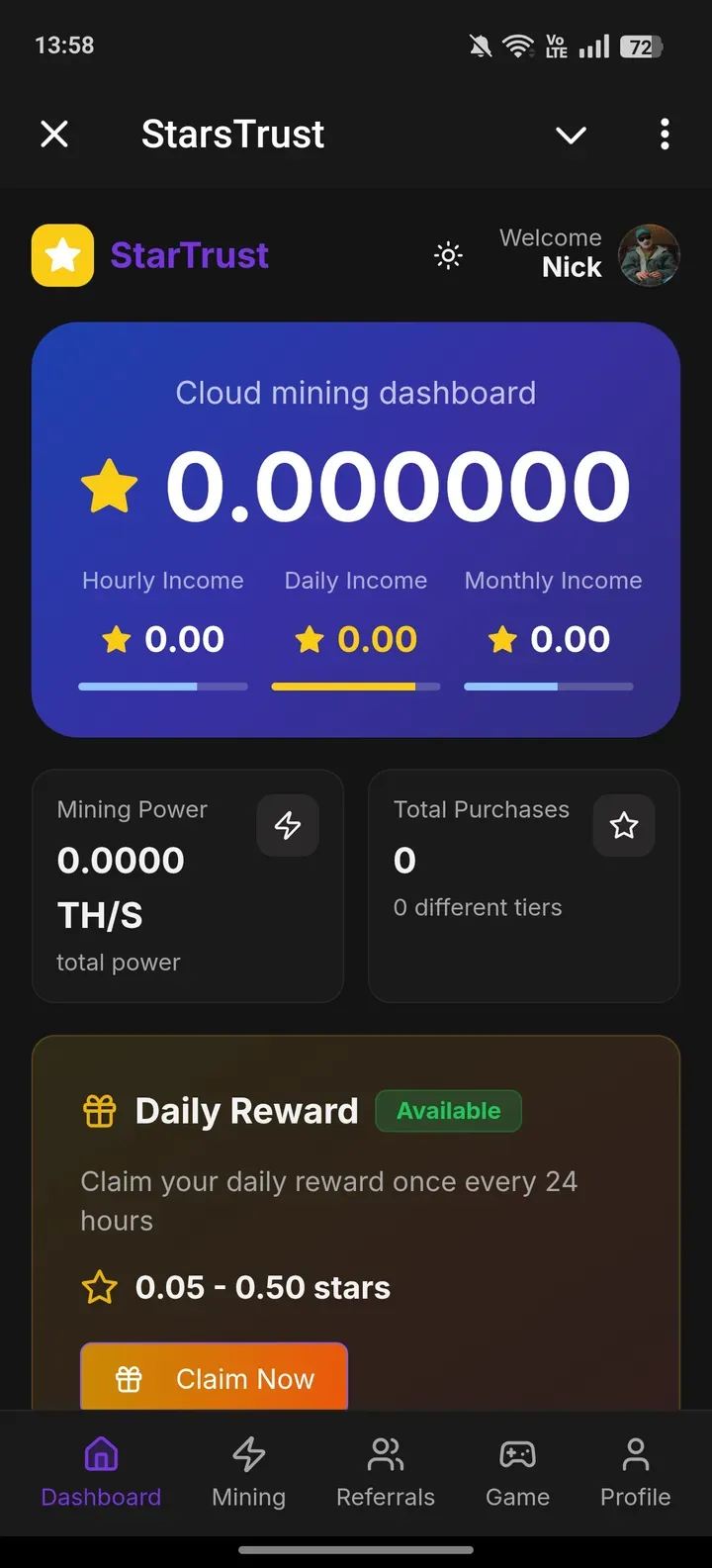
Task: Click the muted notifications bell in status bar
Action: pos(480,46)
